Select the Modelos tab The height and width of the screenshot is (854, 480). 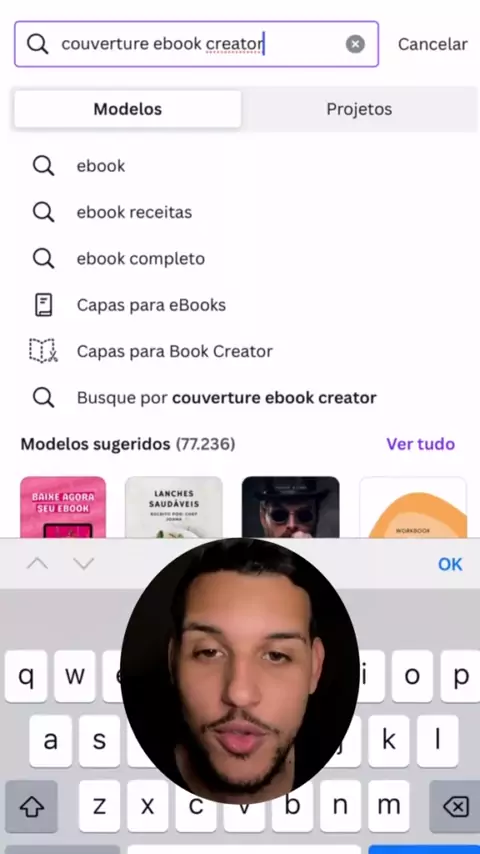click(x=127, y=109)
